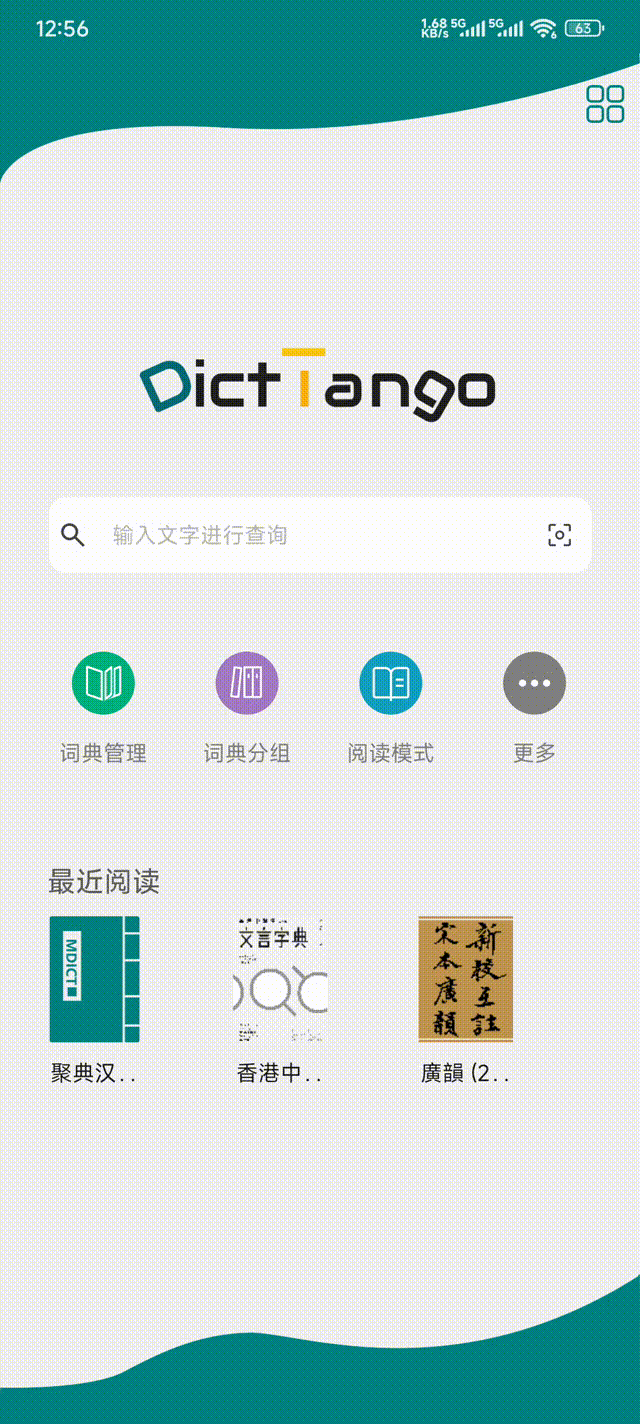The height and width of the screenshot is (1424, 640).
Task: Open the recently read 廣韻 book
Action: point(465,980)
